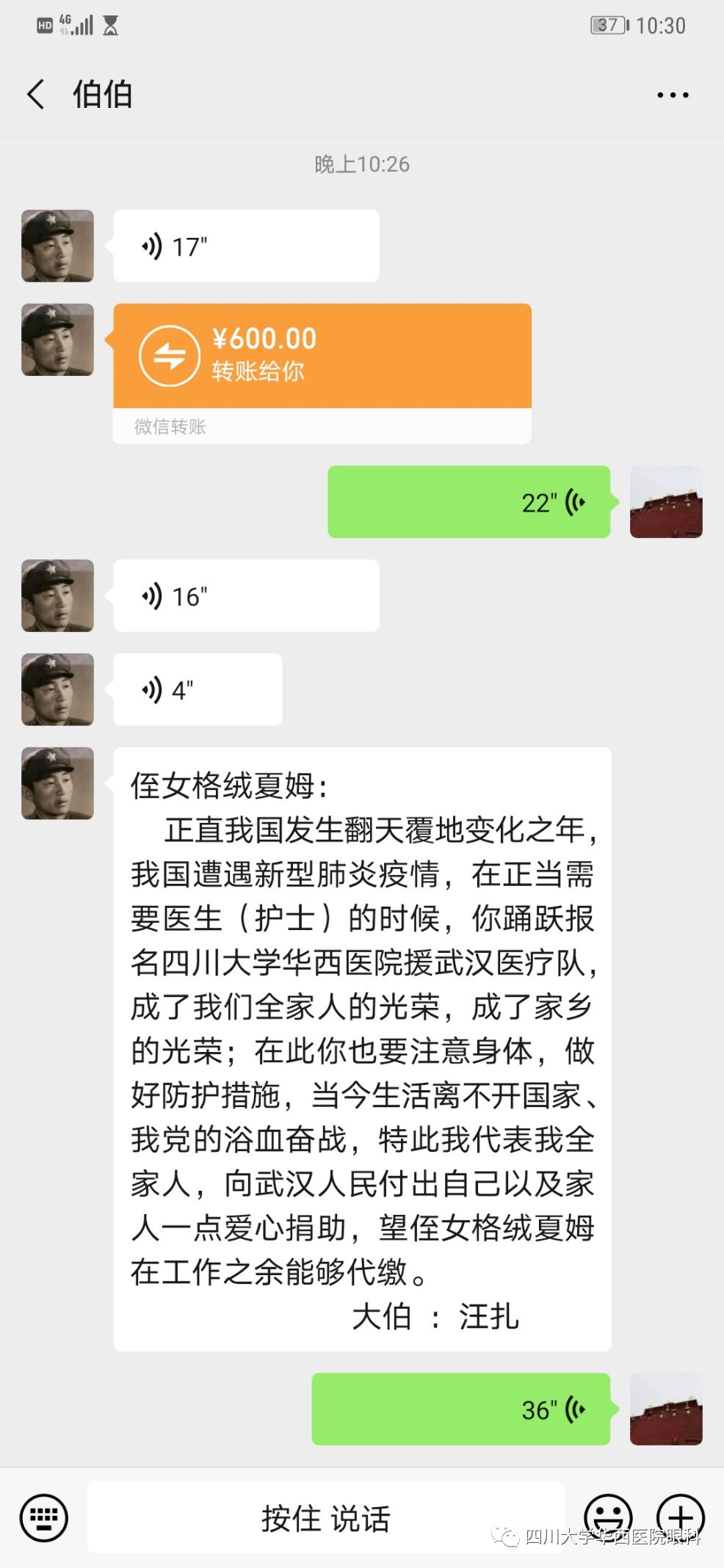Play the sent 36-second voice message
The height and width of the screenshot is (1568, 724).
(461, 1409)
